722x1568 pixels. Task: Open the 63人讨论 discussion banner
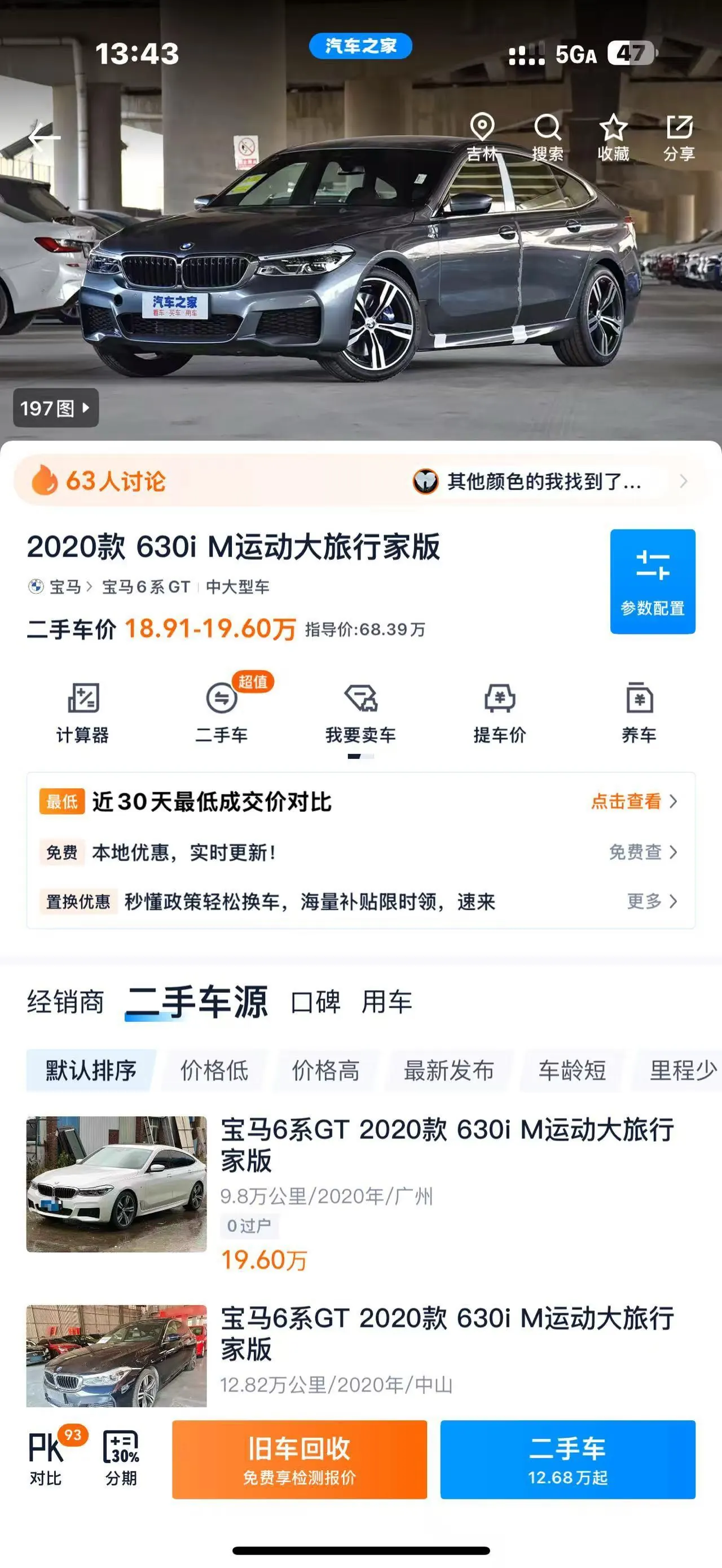[x=360, y=481]
